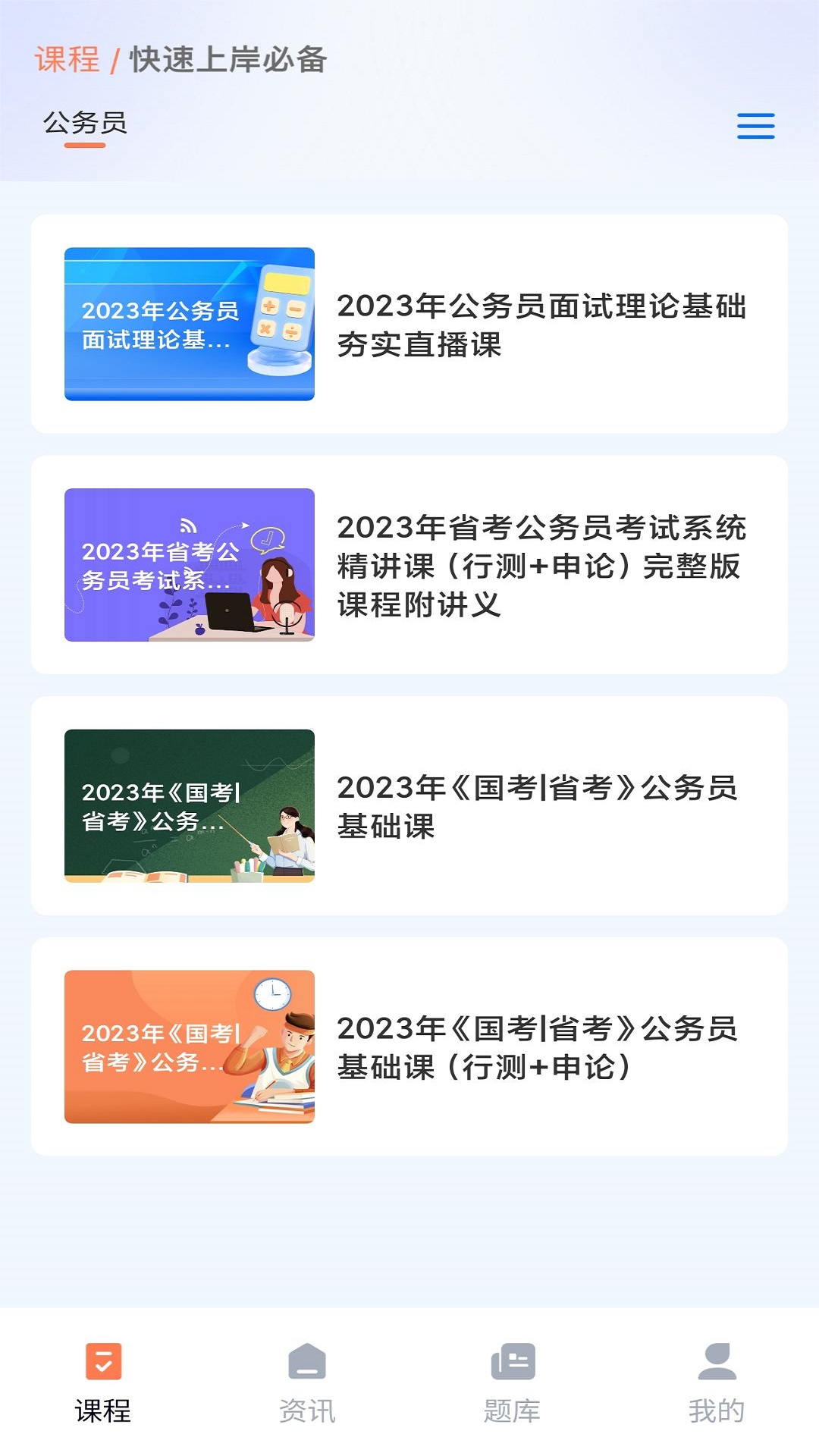The image size is (819, 1456).
Task: Open 2023年省考公务员考试系统精讲课 course
Action: point(409,565)
